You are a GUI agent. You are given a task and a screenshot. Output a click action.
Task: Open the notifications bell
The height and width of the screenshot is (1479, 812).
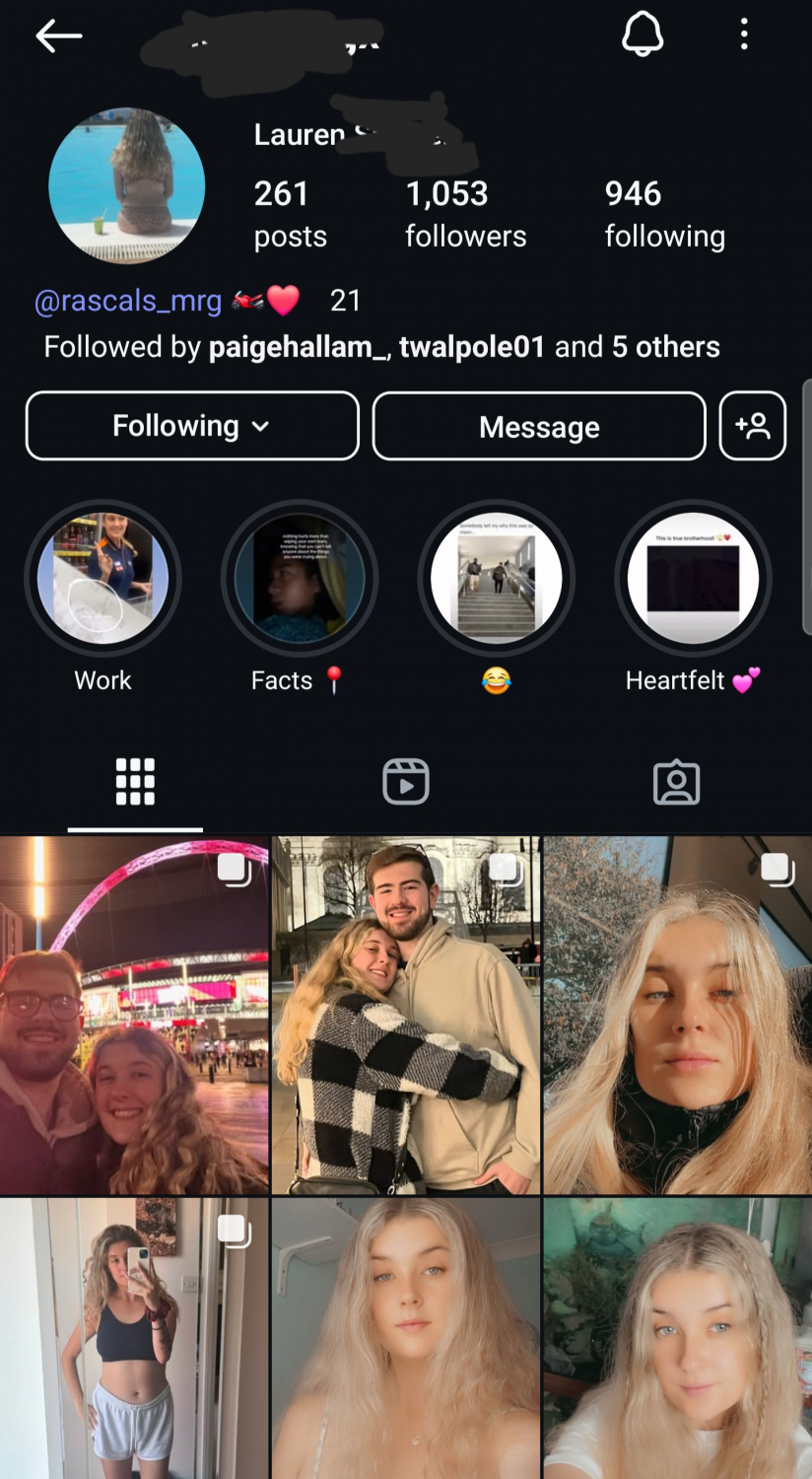pyautogui.click(x=643, y=36)
